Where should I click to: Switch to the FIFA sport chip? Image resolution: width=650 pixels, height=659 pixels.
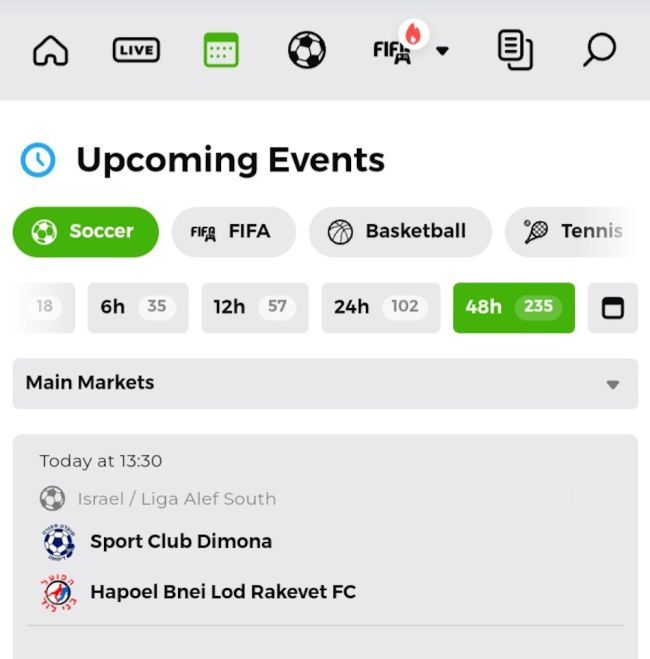(233, 232)
